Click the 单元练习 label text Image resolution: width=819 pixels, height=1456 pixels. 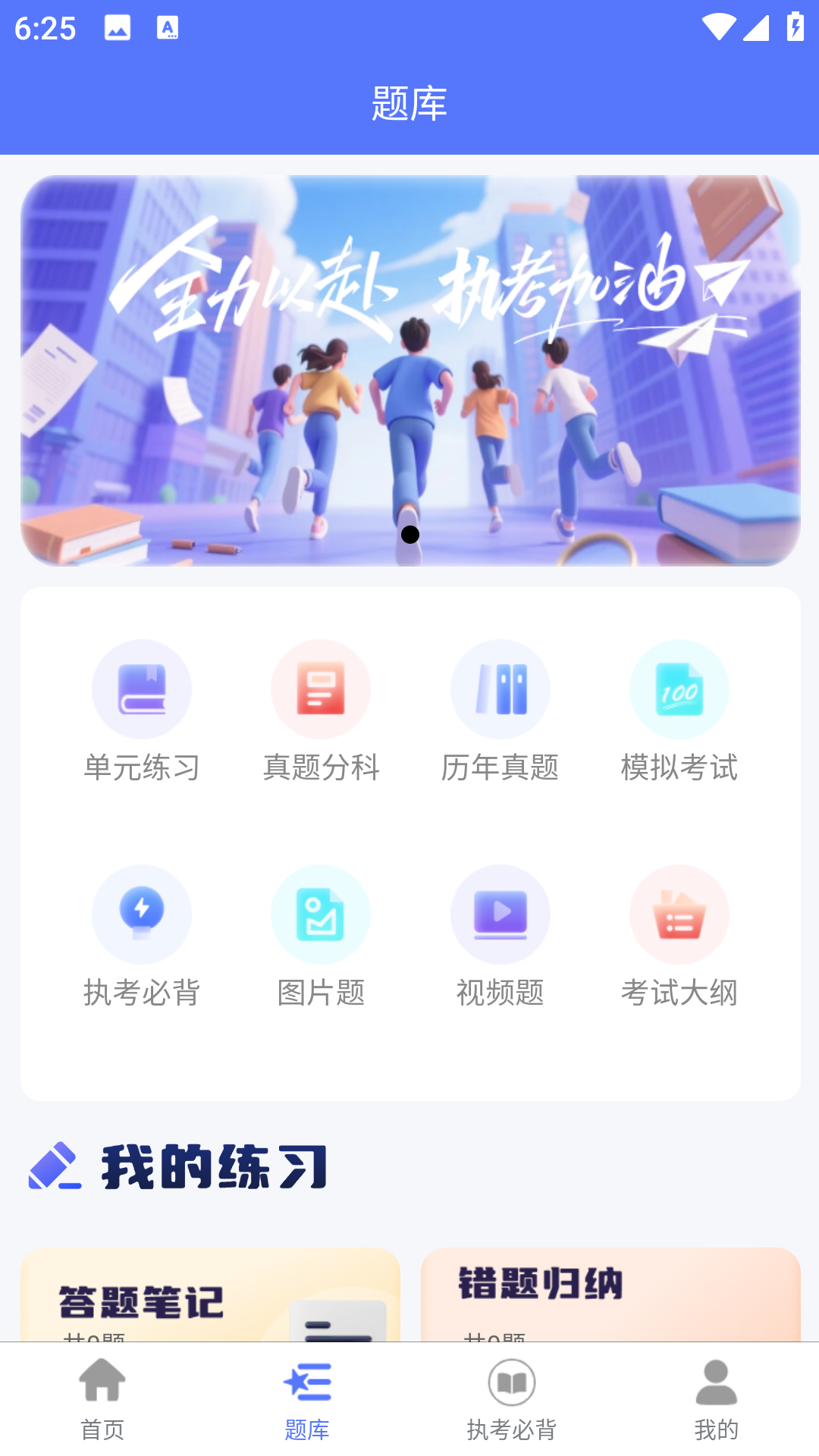[142, 768]
